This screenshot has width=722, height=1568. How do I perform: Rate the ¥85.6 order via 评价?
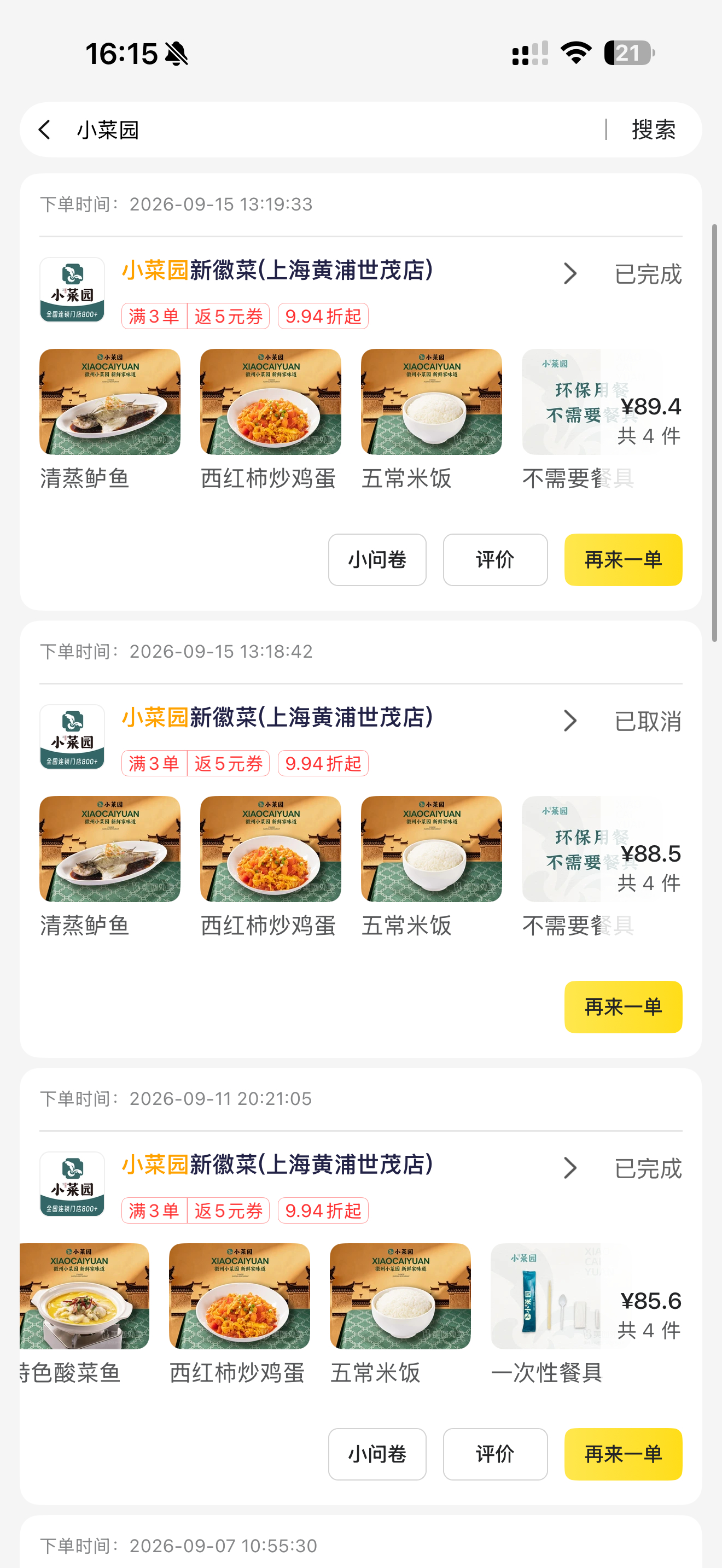[495, 1454]
